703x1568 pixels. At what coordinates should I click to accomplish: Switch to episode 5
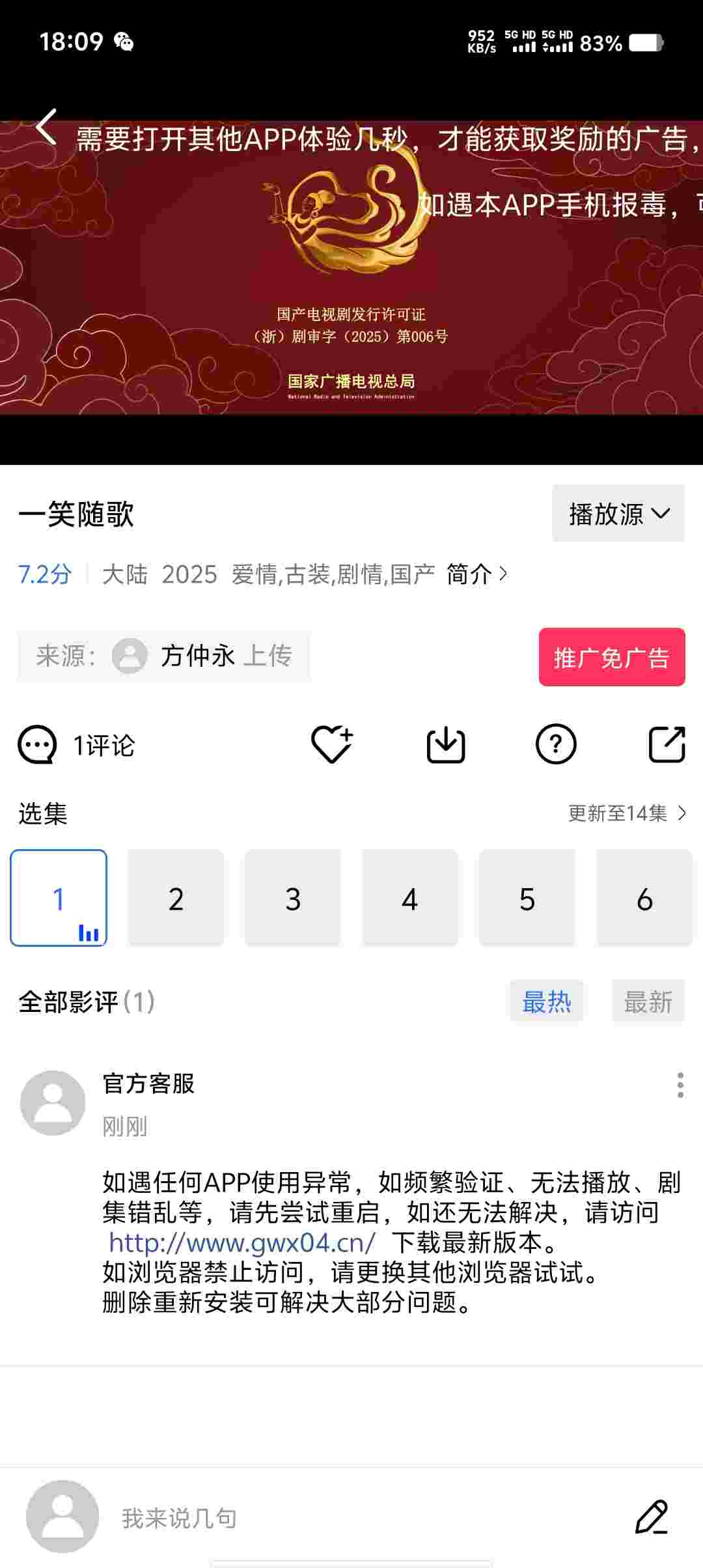point(527,899)
